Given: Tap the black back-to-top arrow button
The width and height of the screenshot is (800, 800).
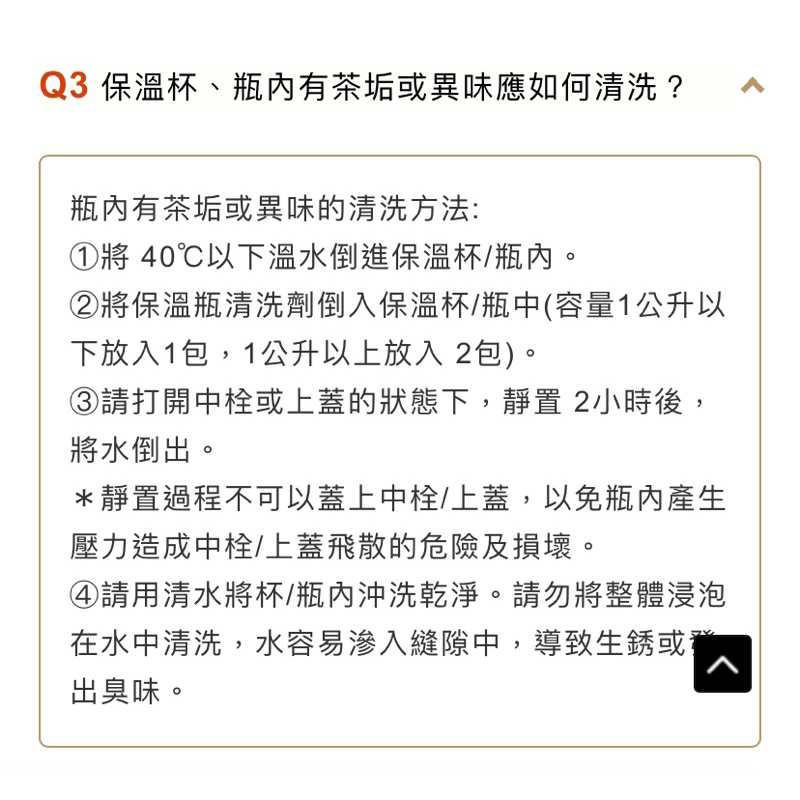Looking at the screenshot, I should (x=722, y=664).
